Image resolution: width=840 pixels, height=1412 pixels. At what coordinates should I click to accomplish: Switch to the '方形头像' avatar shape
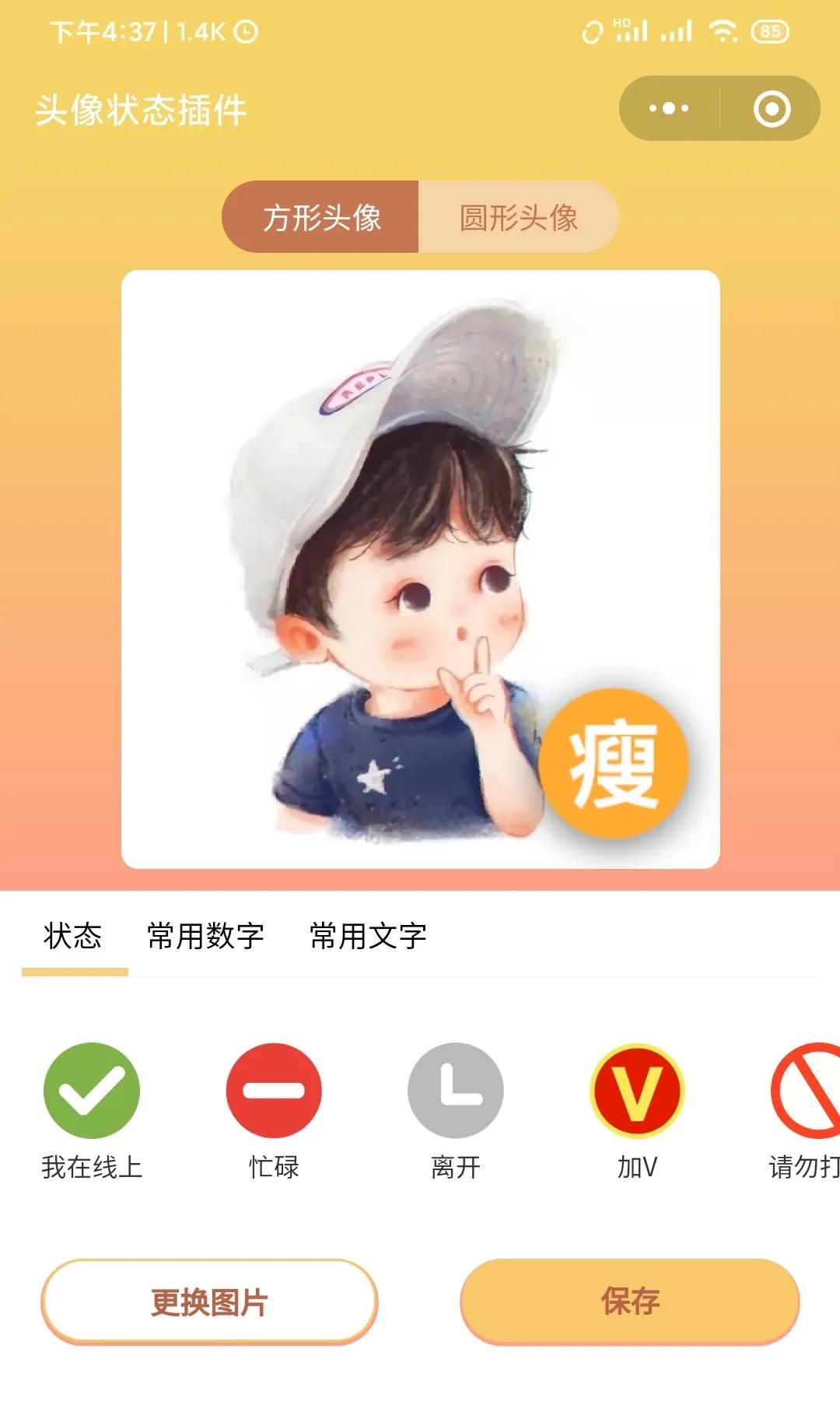coord(321,218)
